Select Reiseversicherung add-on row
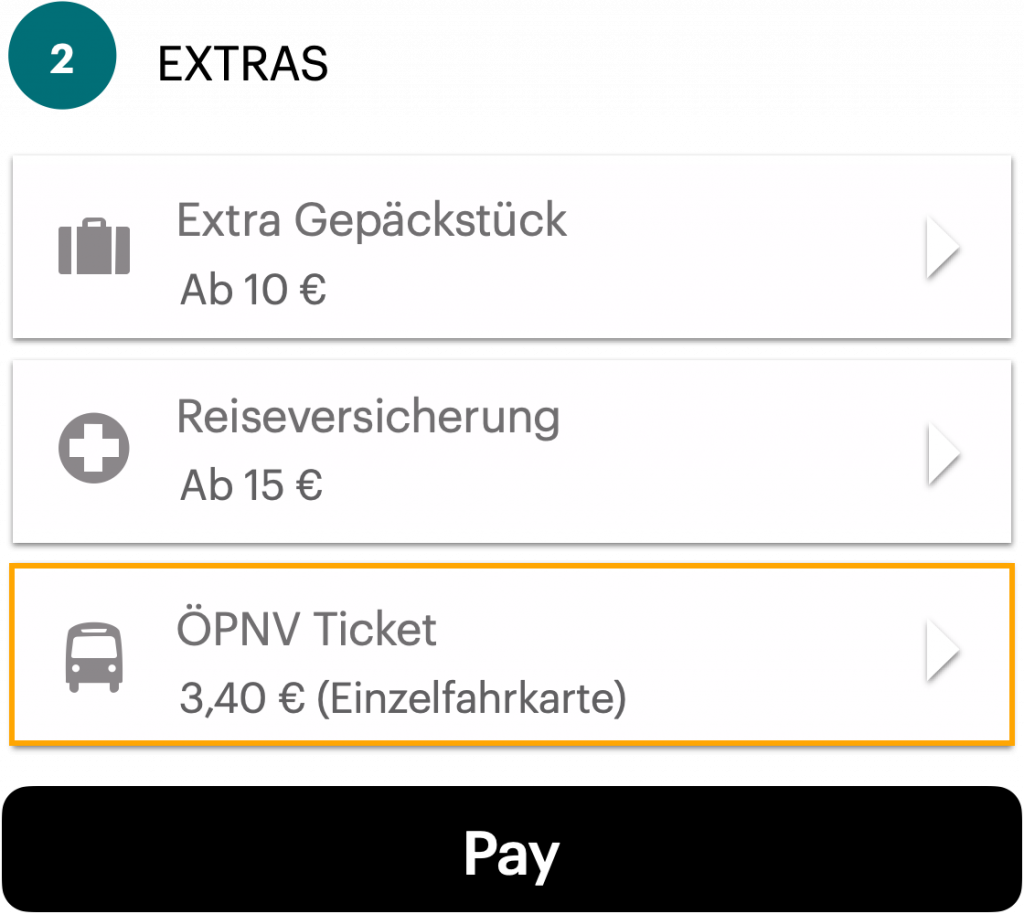 coord(511,452)
